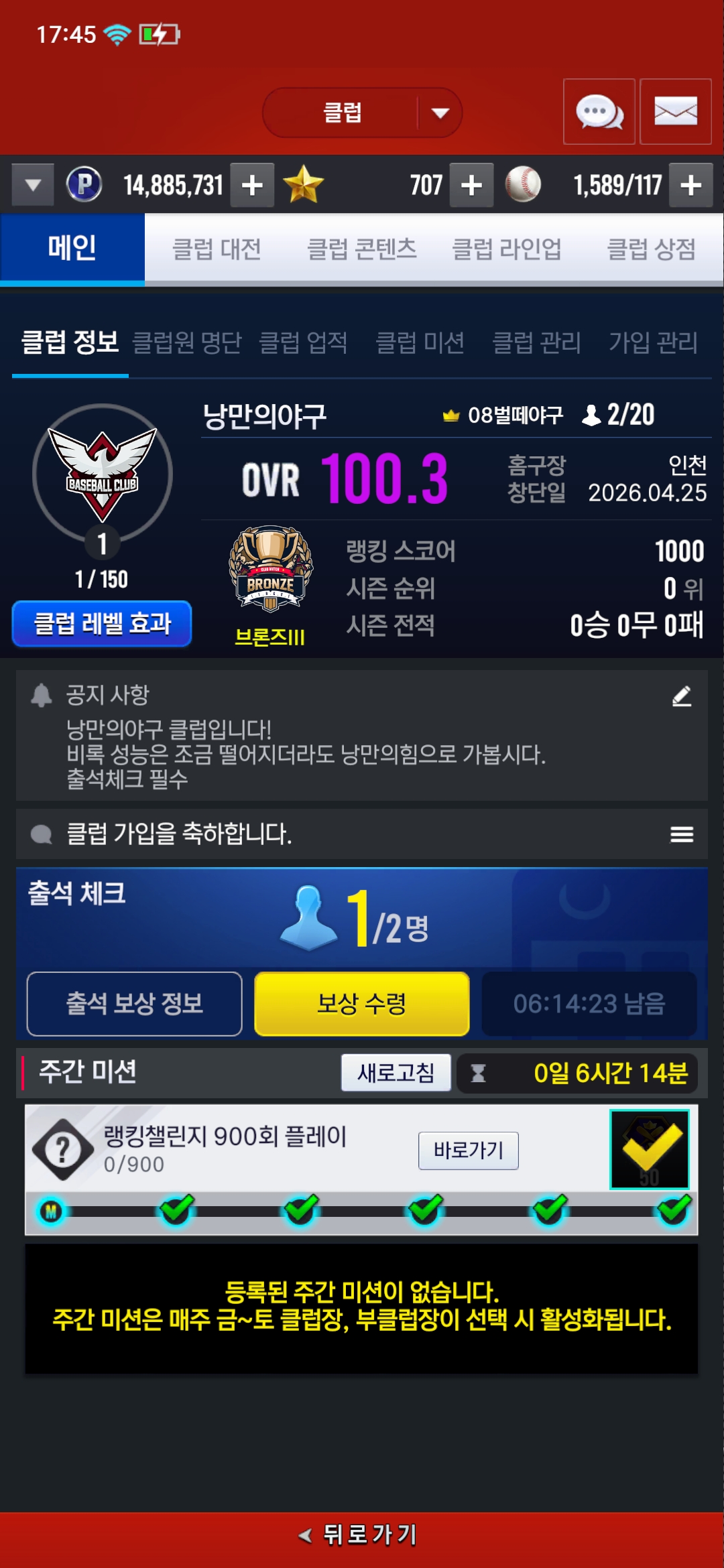Open the 클럽 dropdown at top

(x=362, y=113)
